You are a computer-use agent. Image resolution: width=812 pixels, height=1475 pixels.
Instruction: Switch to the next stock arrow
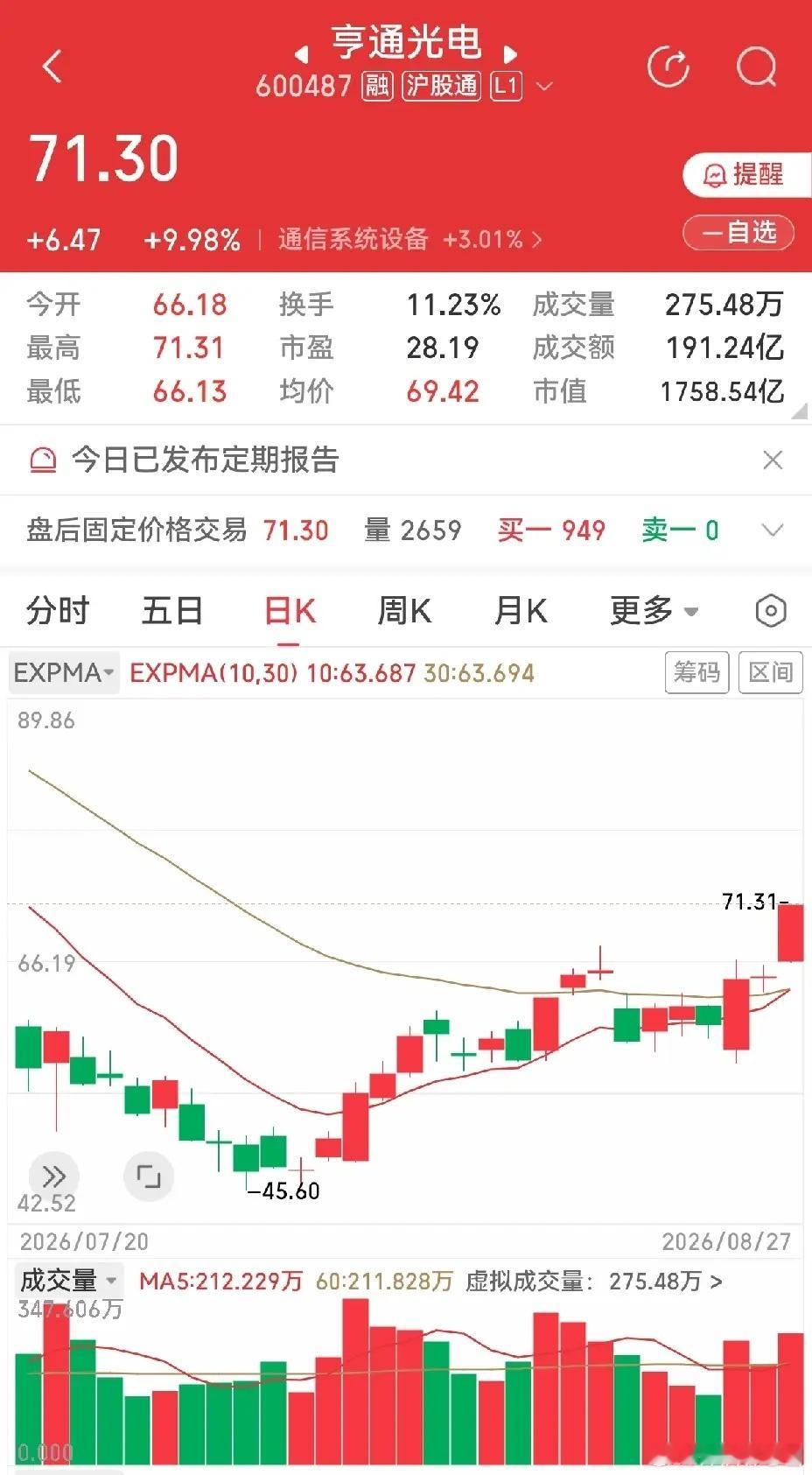click(x=511, y=54)
